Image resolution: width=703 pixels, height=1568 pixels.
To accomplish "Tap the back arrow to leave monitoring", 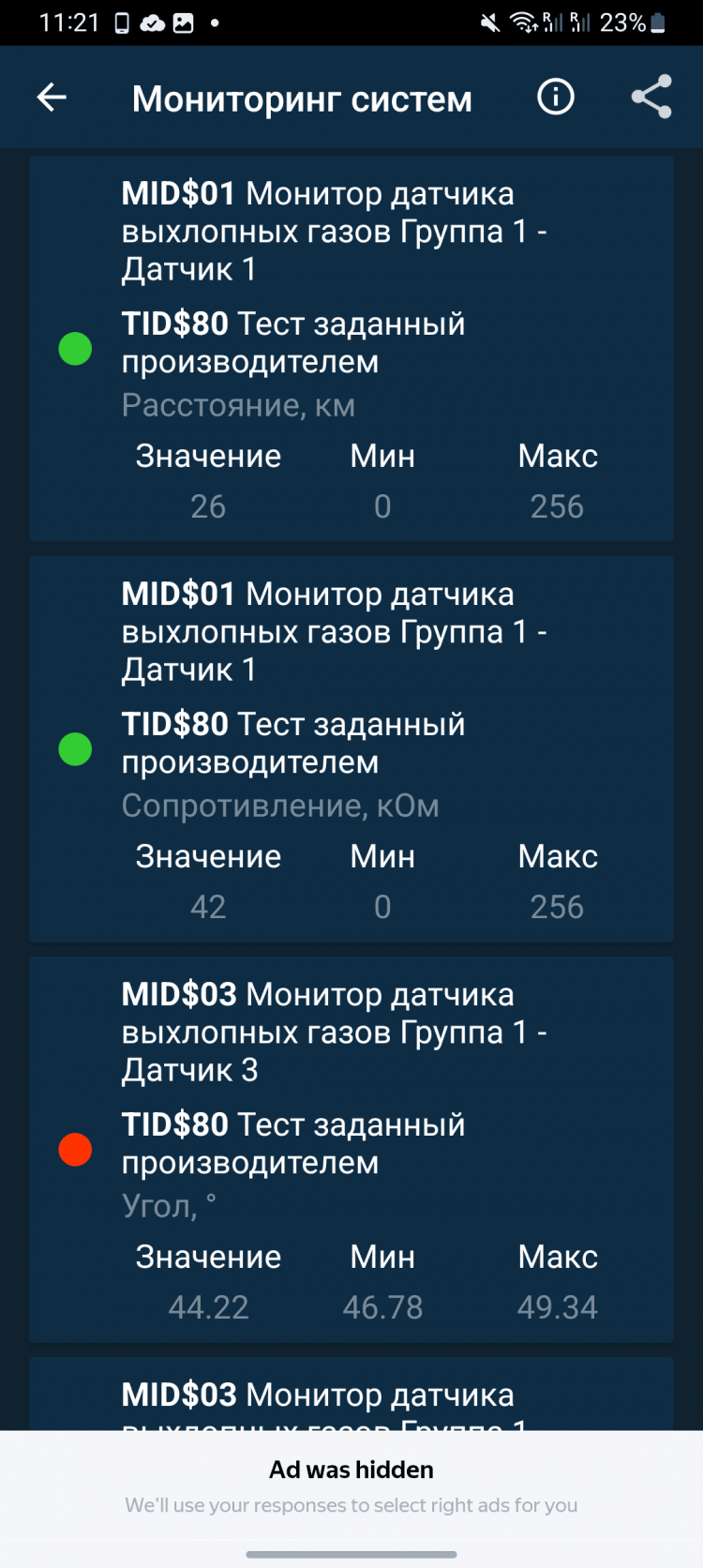I will (x=52, y=97).
